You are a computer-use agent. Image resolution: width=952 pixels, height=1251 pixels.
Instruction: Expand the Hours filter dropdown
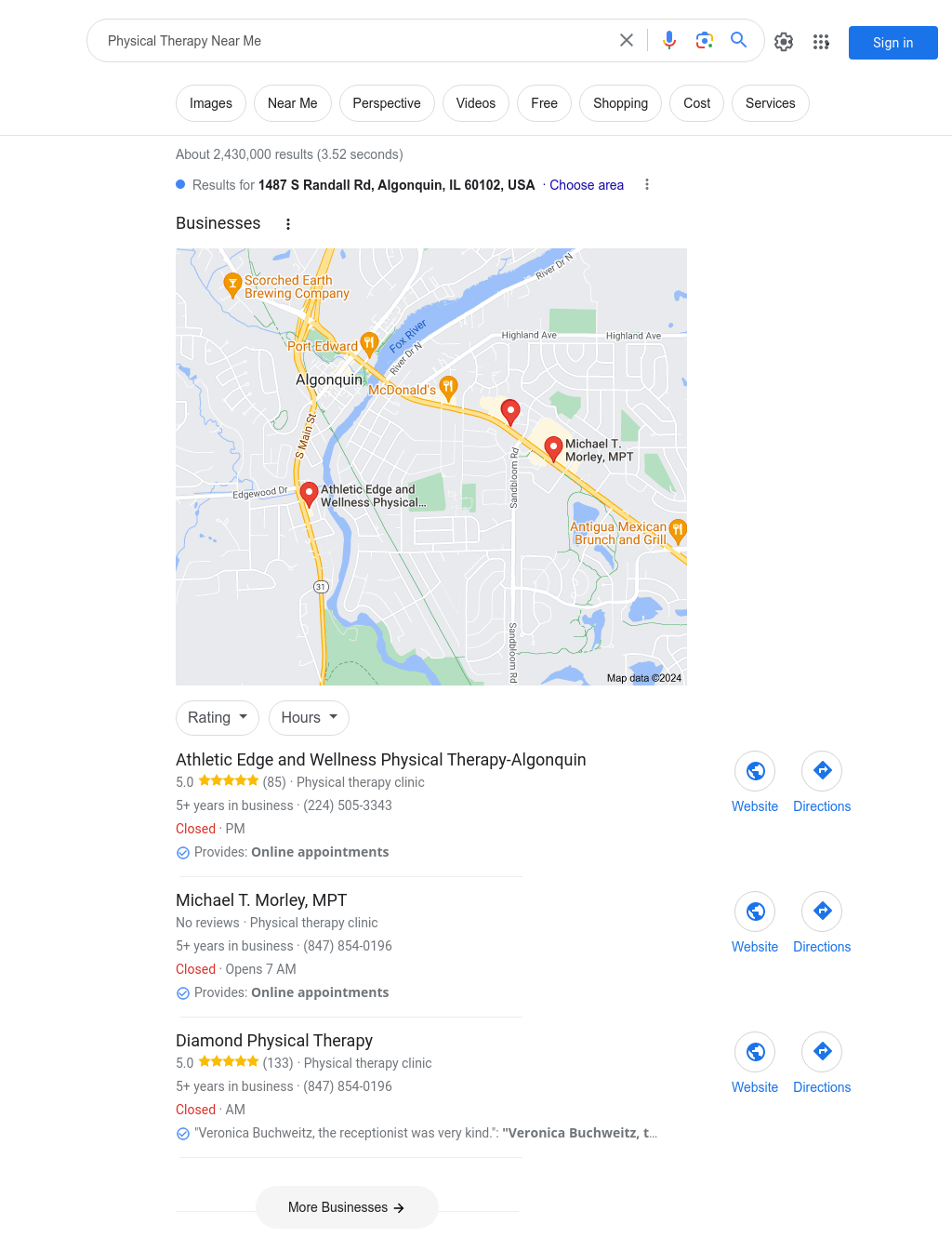coord(310,718)
